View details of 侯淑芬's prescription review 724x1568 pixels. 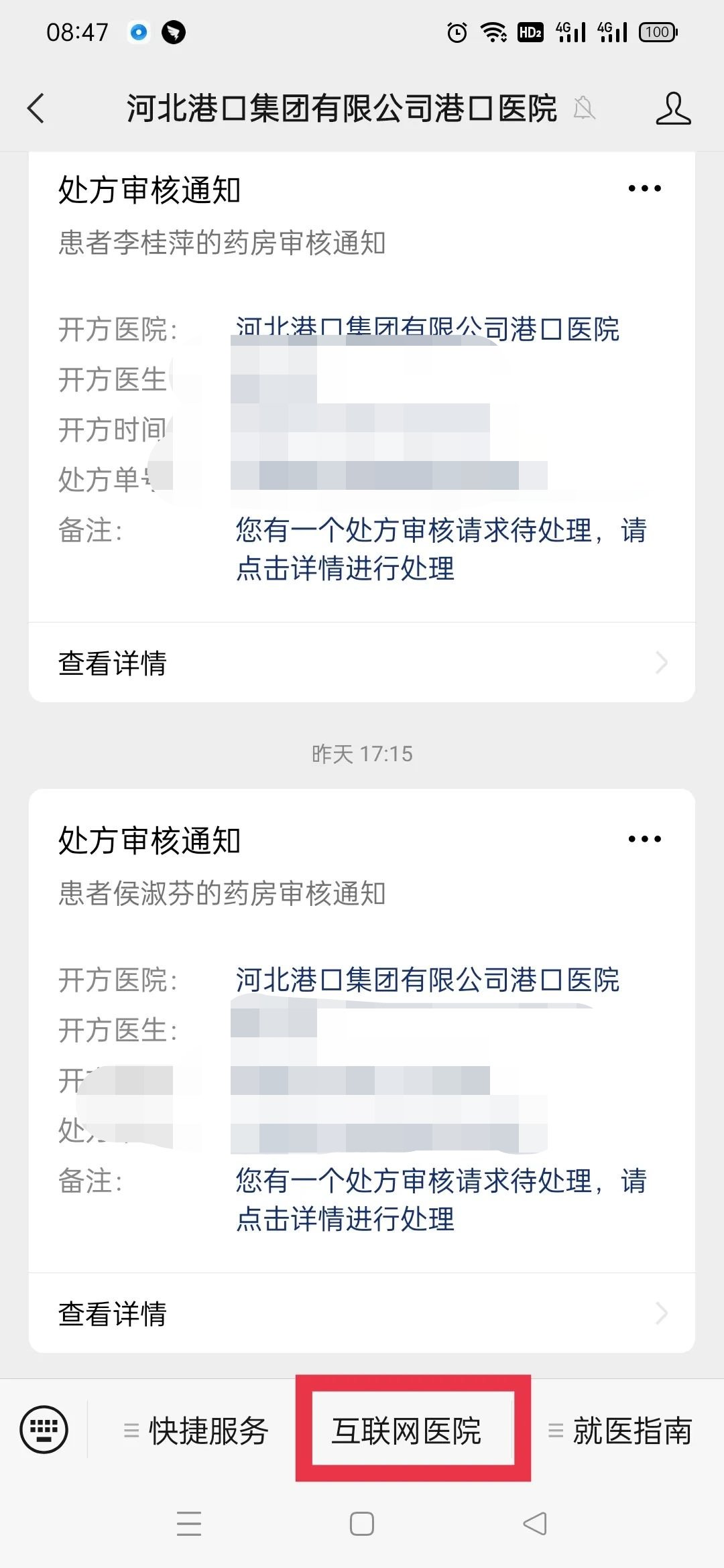(362, 1313)
